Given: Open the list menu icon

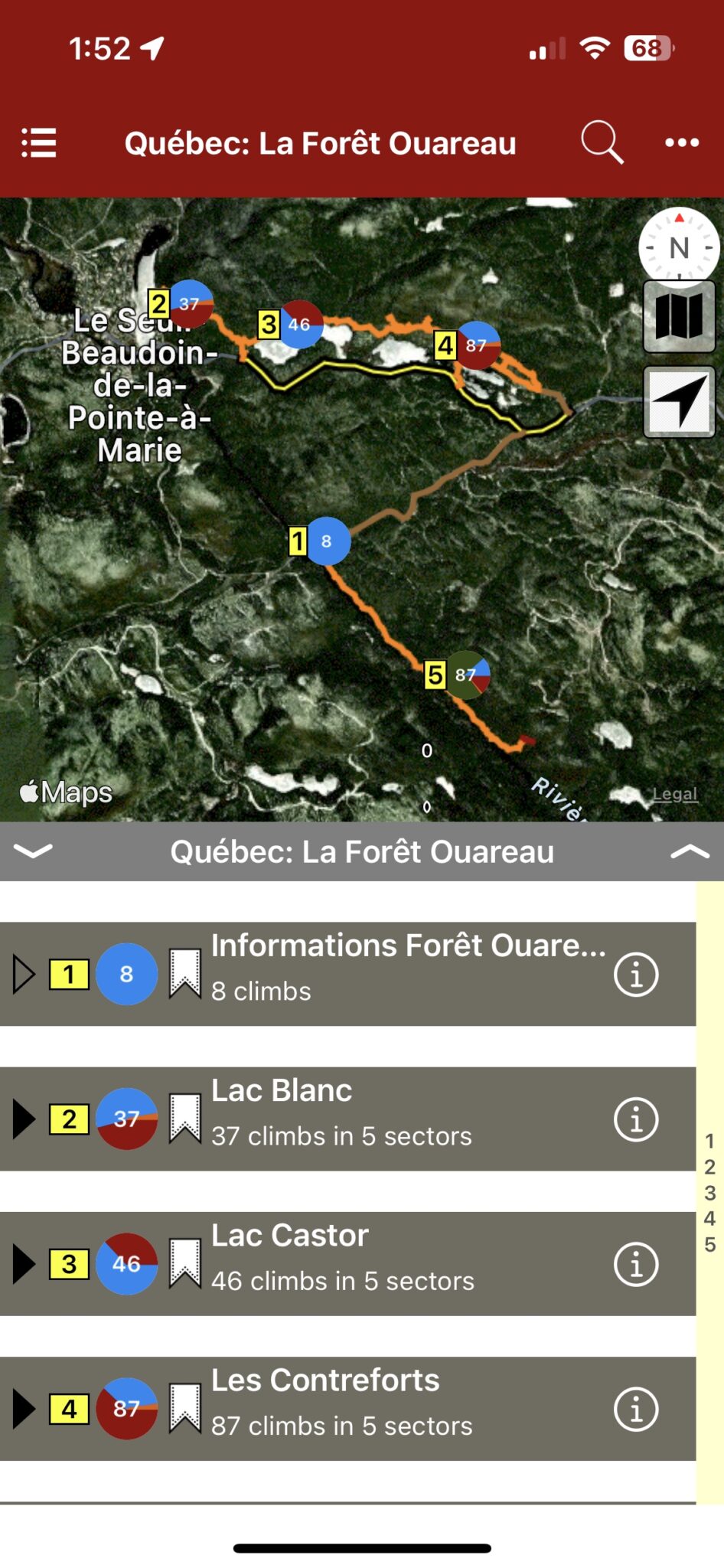Looking at the screenshot, I should click(39, 142).
